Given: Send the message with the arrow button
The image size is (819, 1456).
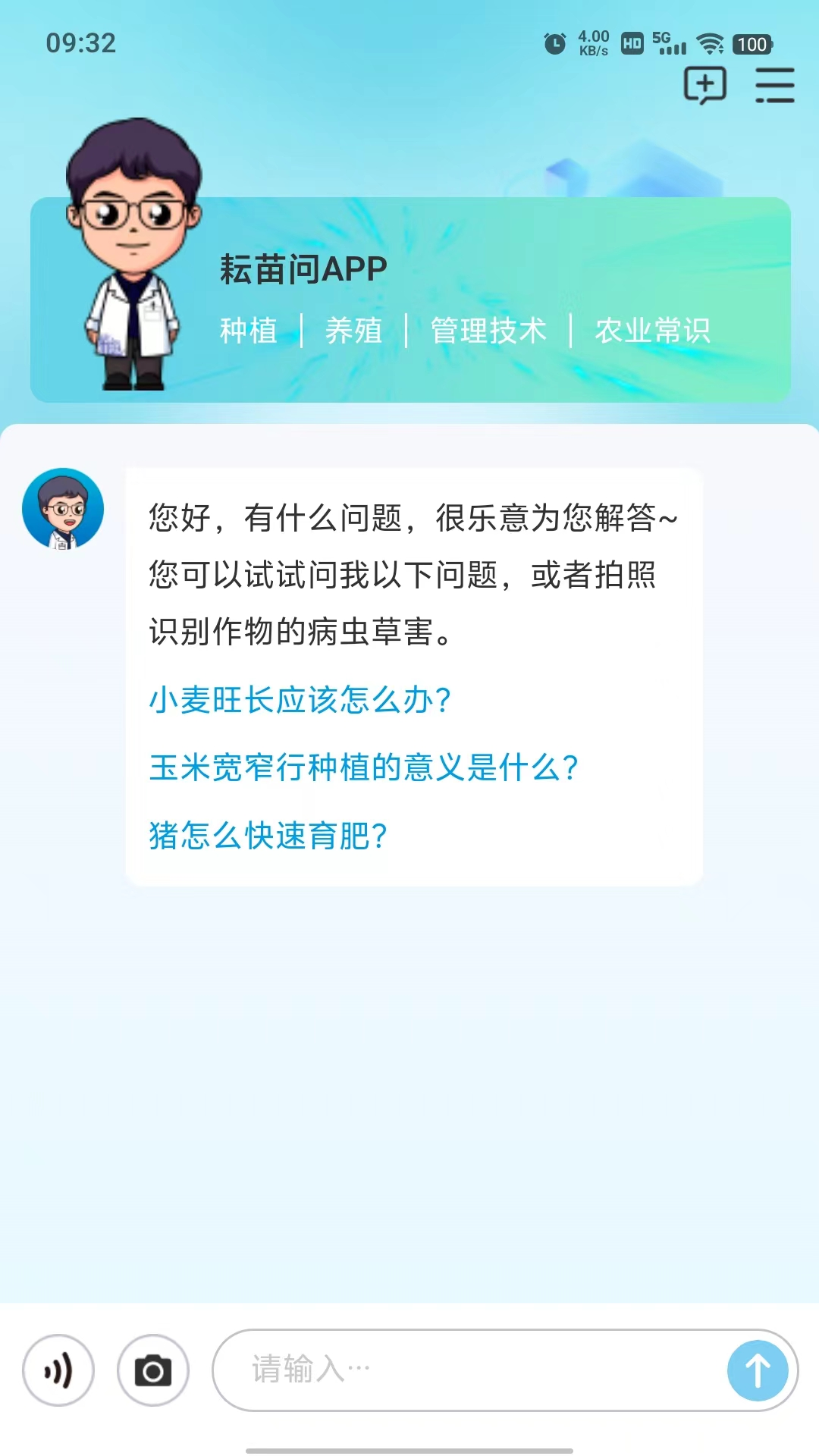Looking at the screenshot, I should [x=758, y=1370].
